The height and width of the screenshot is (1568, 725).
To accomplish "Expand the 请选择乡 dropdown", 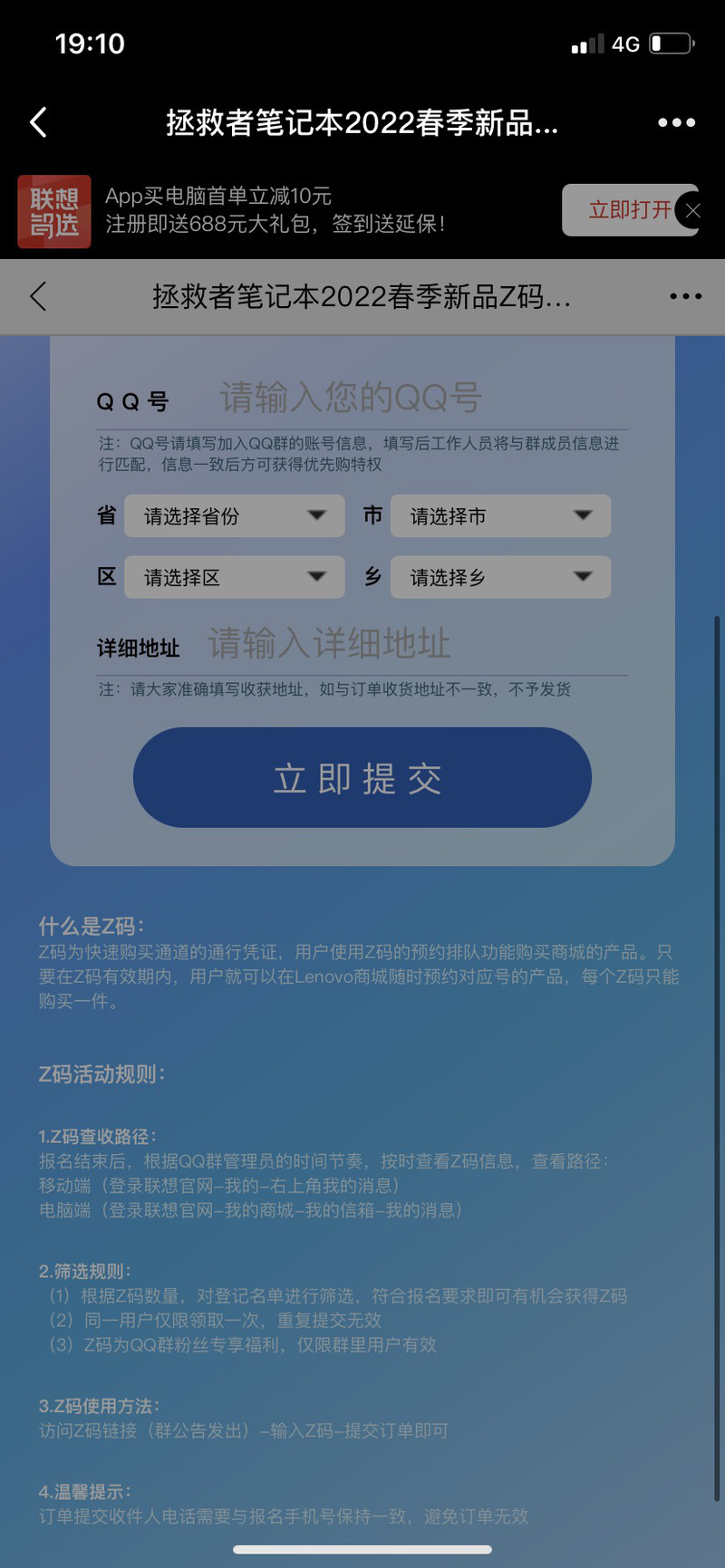I will click(x=500, y=577).
